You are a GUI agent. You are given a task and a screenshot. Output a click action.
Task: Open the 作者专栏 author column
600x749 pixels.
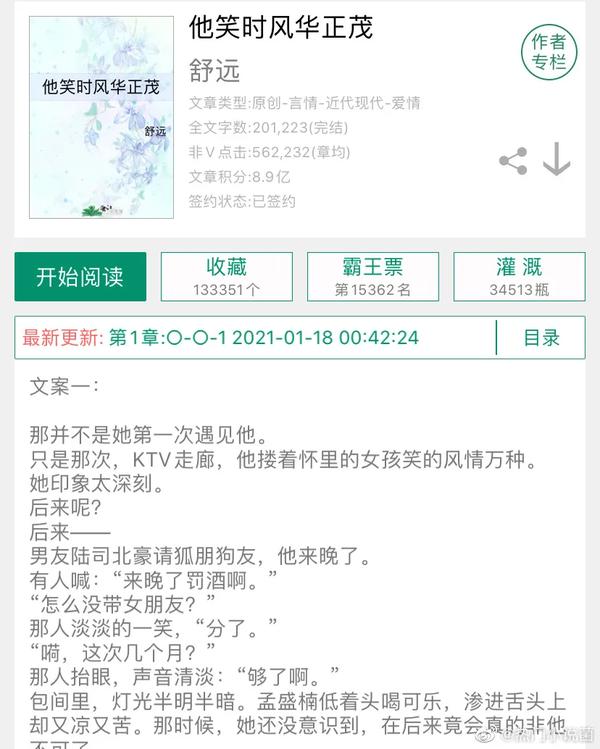pos(549,52)
